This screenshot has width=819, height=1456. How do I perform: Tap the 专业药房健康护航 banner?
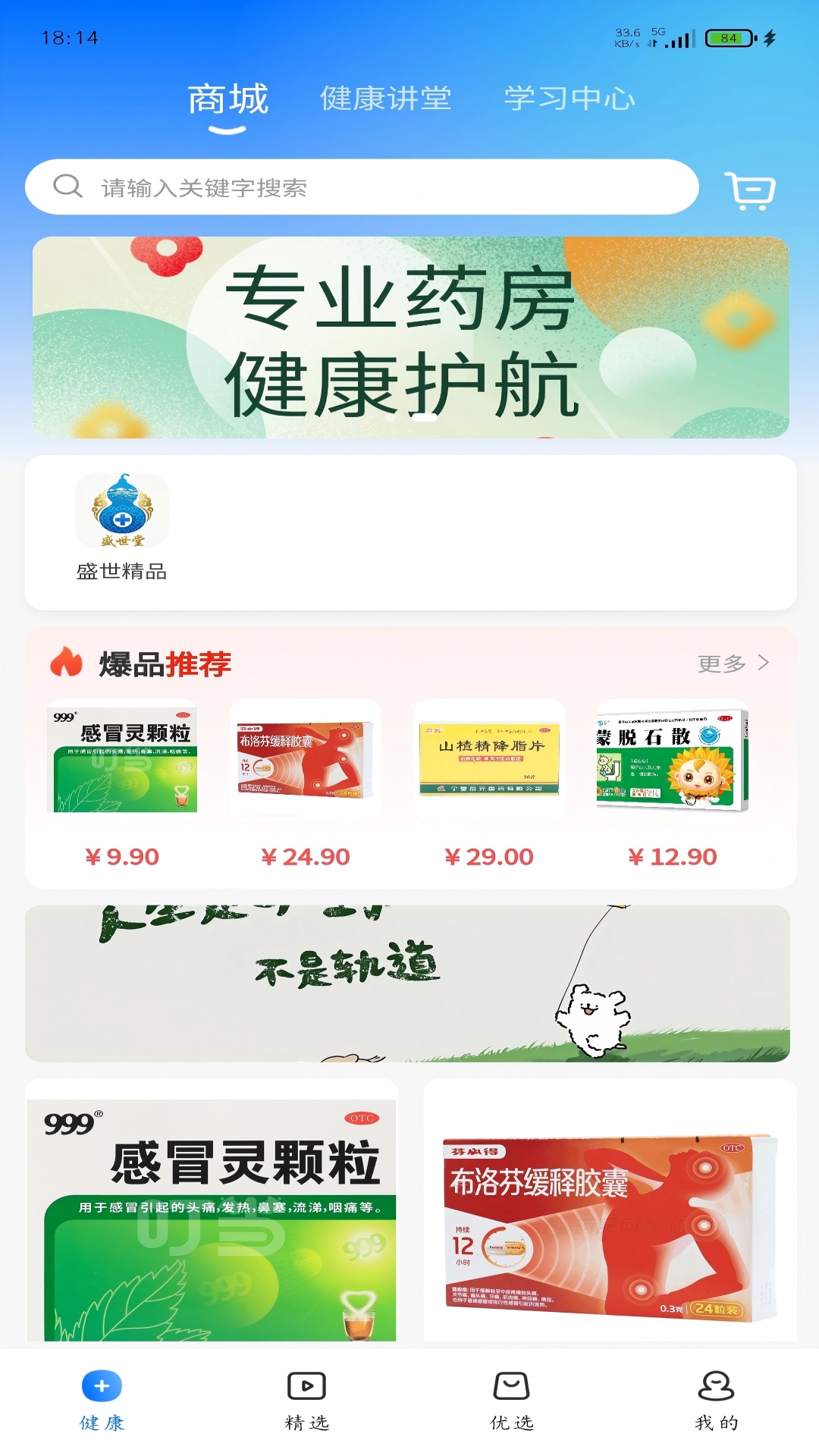409,337
